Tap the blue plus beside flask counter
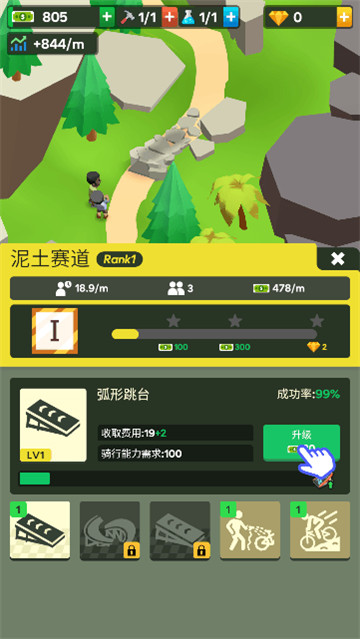The height and width of the screenshot is (639, 360). [230, 17]
